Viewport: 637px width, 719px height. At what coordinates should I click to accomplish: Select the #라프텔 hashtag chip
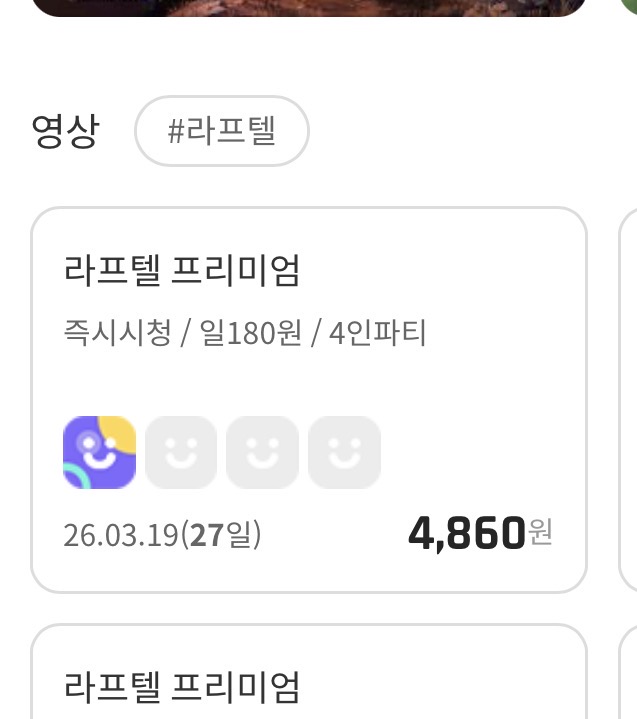[221, 131]
